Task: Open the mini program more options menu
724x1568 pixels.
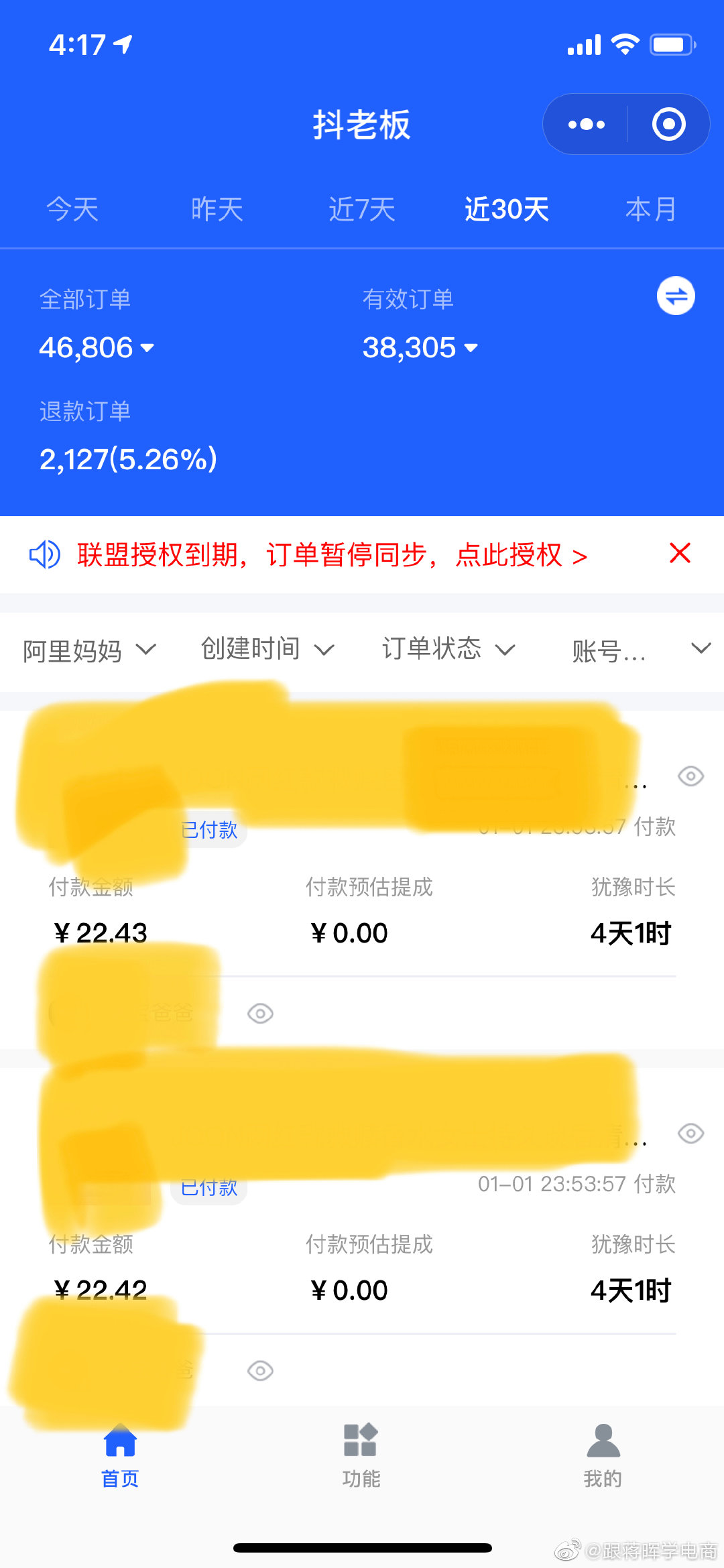Action: [586, 125]
